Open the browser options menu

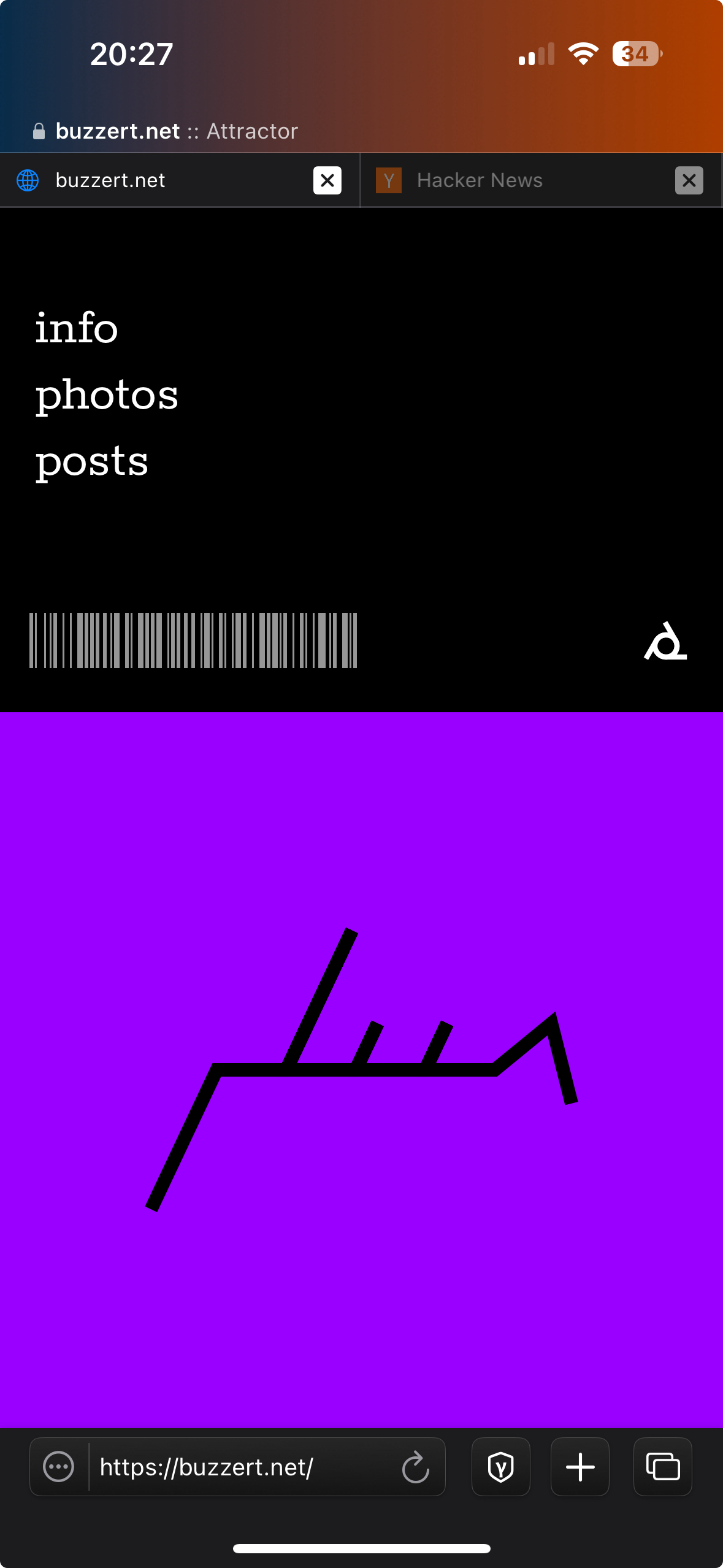pos(59,1467)
